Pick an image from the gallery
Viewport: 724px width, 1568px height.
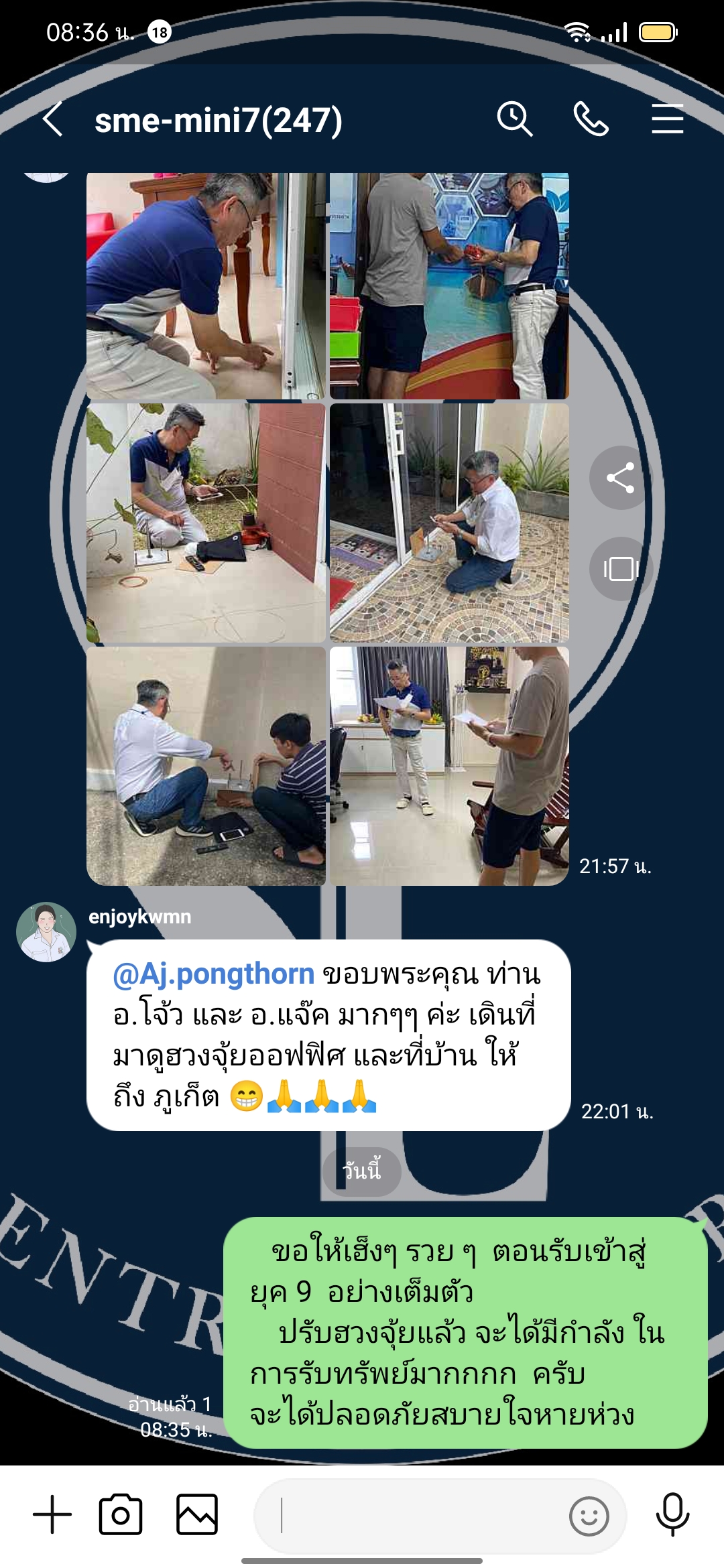click(197, 1514)
